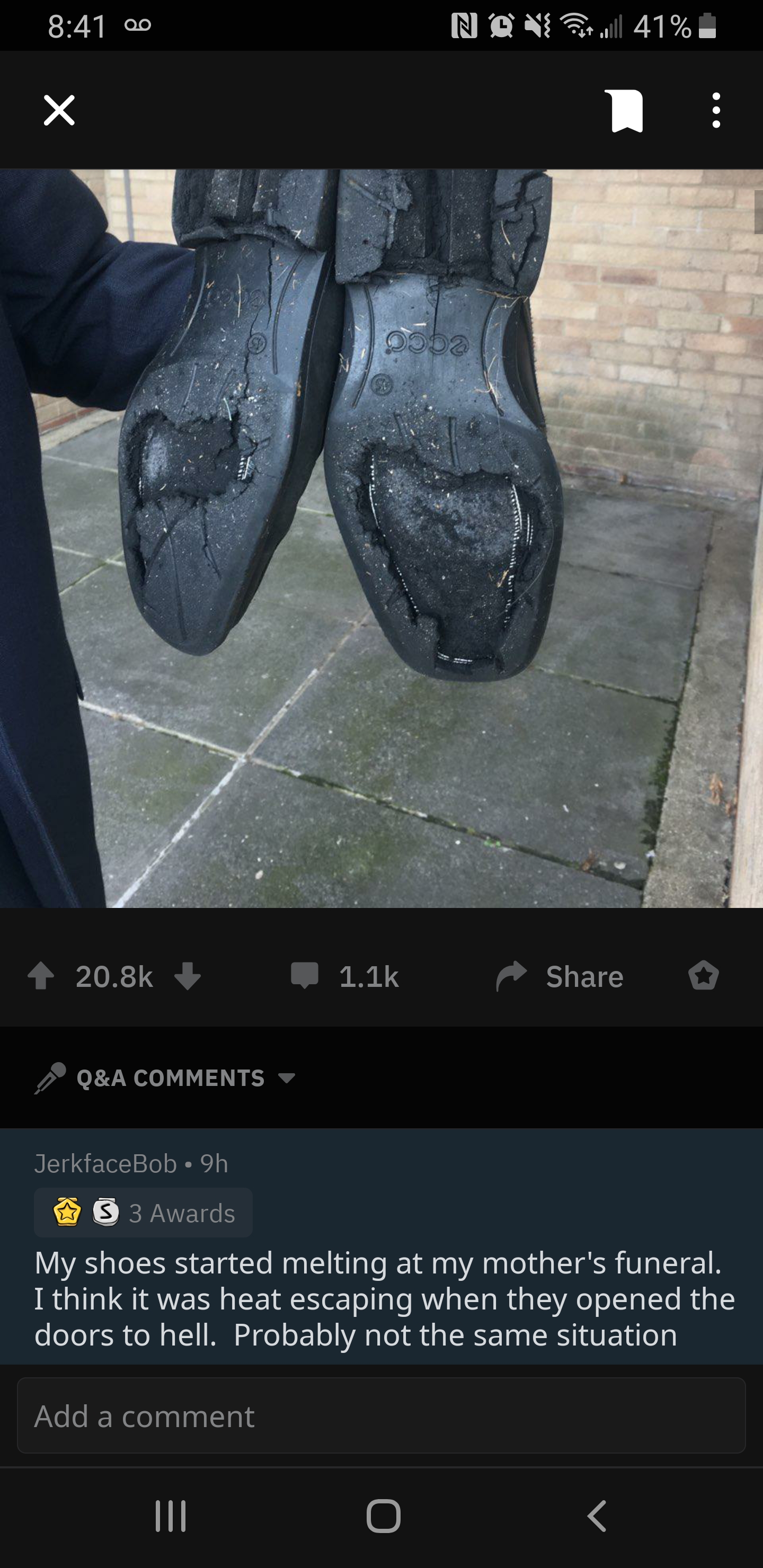Share this post
This screenshot has height=1568, width=763.
(560, 976)
